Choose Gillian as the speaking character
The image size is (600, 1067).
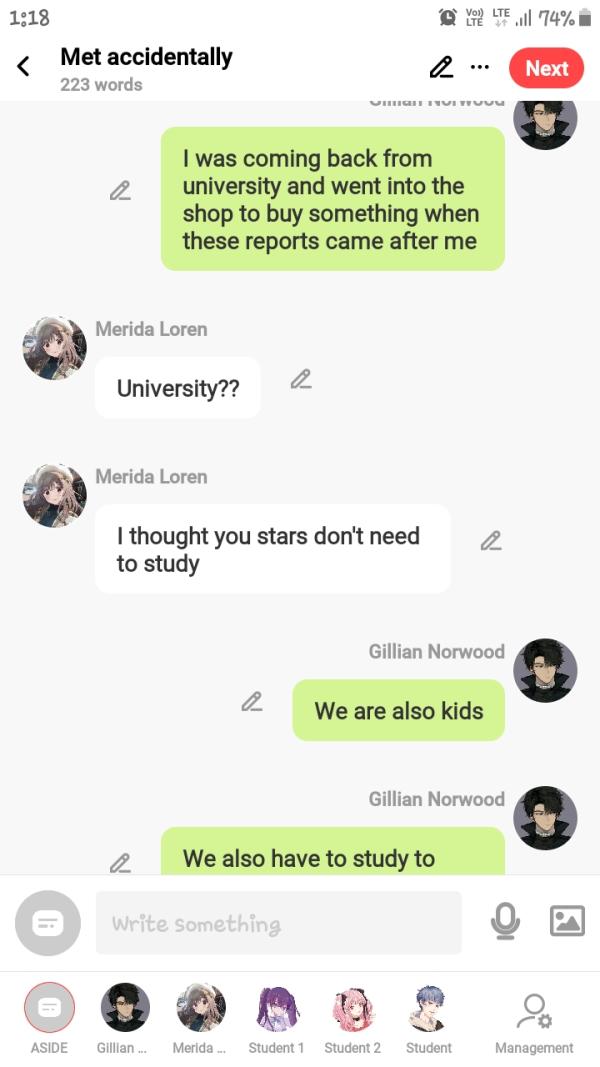[125, 1015]
